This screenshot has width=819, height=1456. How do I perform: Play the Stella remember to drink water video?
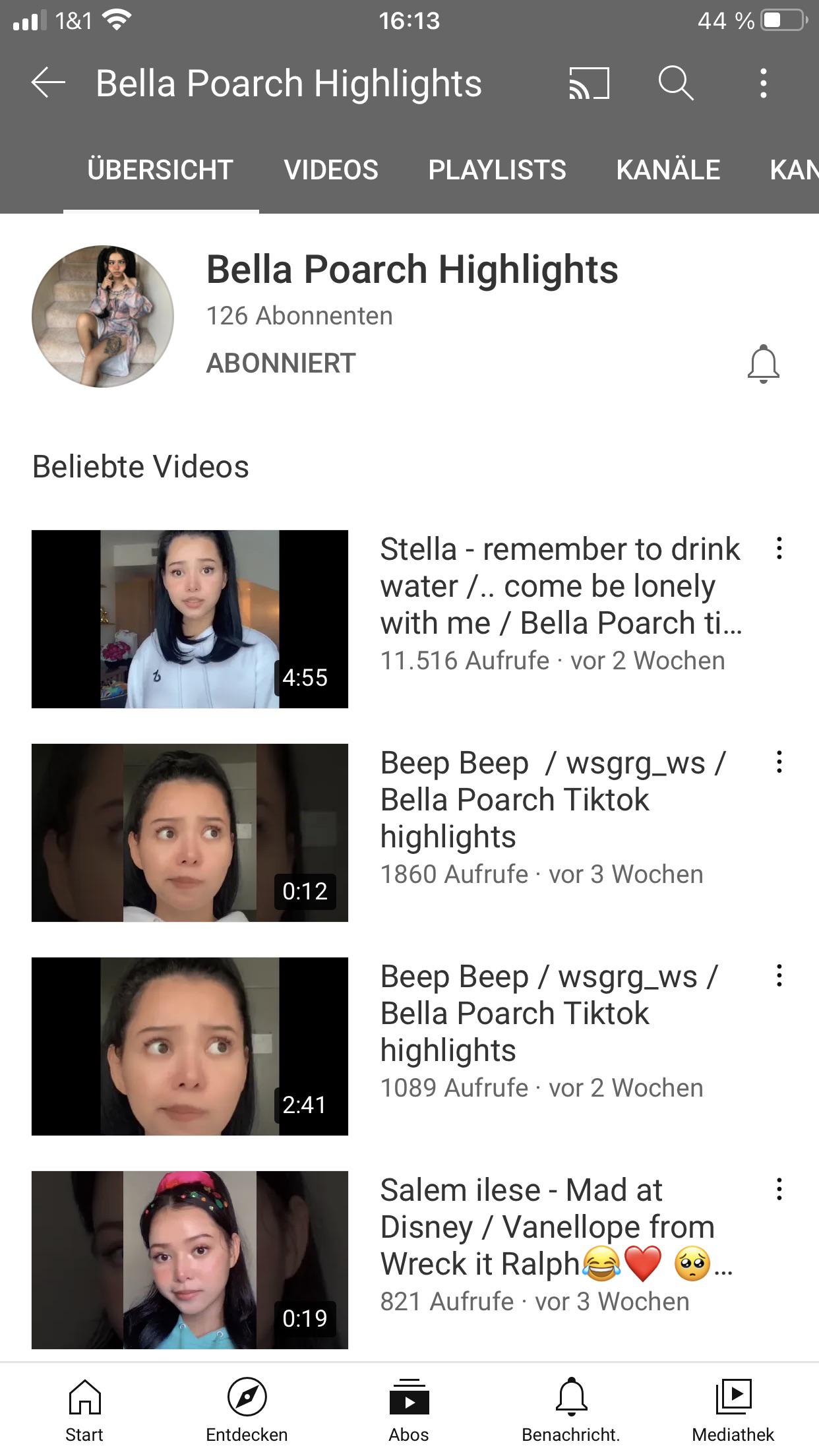point(190,619)
